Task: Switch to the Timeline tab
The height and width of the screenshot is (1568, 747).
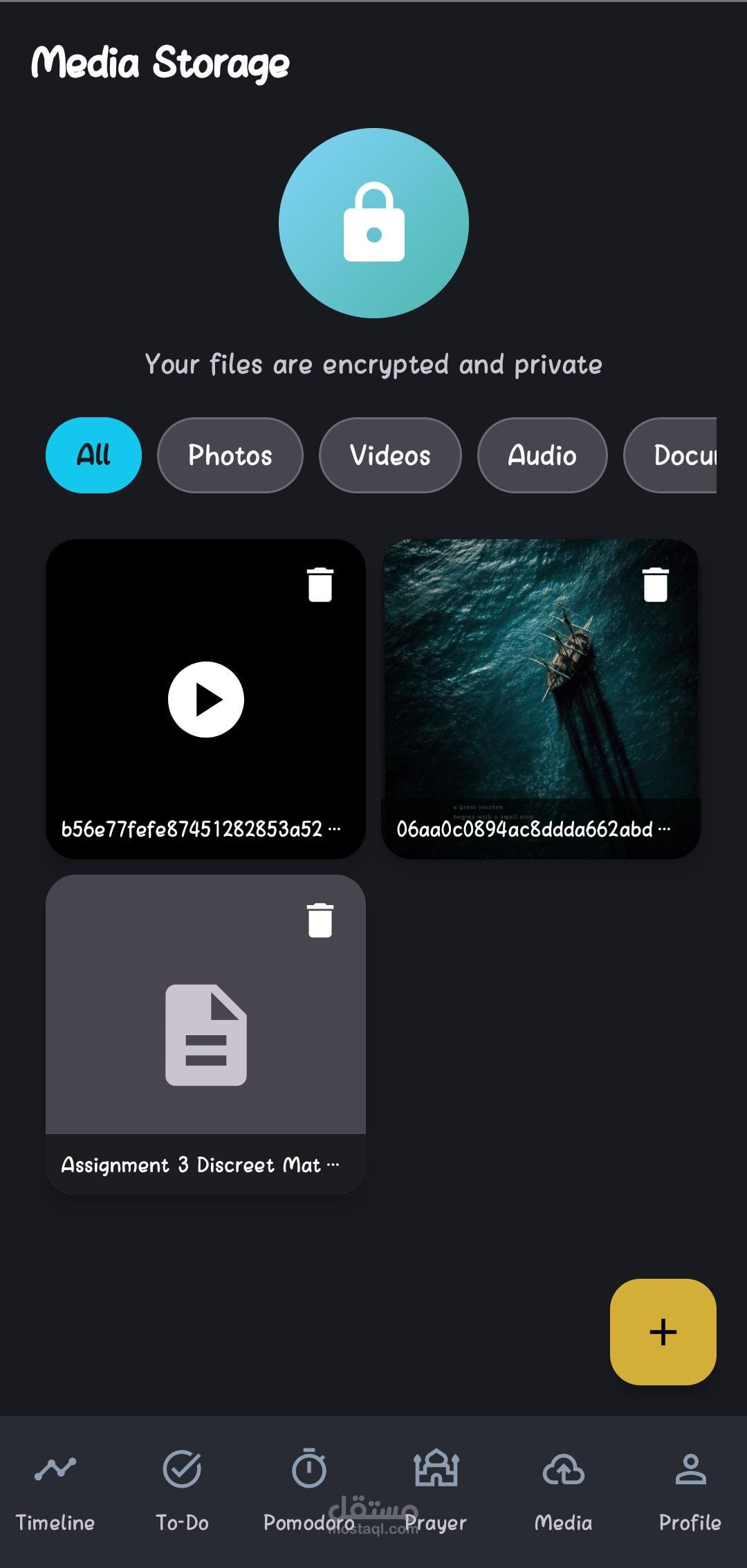Action: tap(55, 1488)
